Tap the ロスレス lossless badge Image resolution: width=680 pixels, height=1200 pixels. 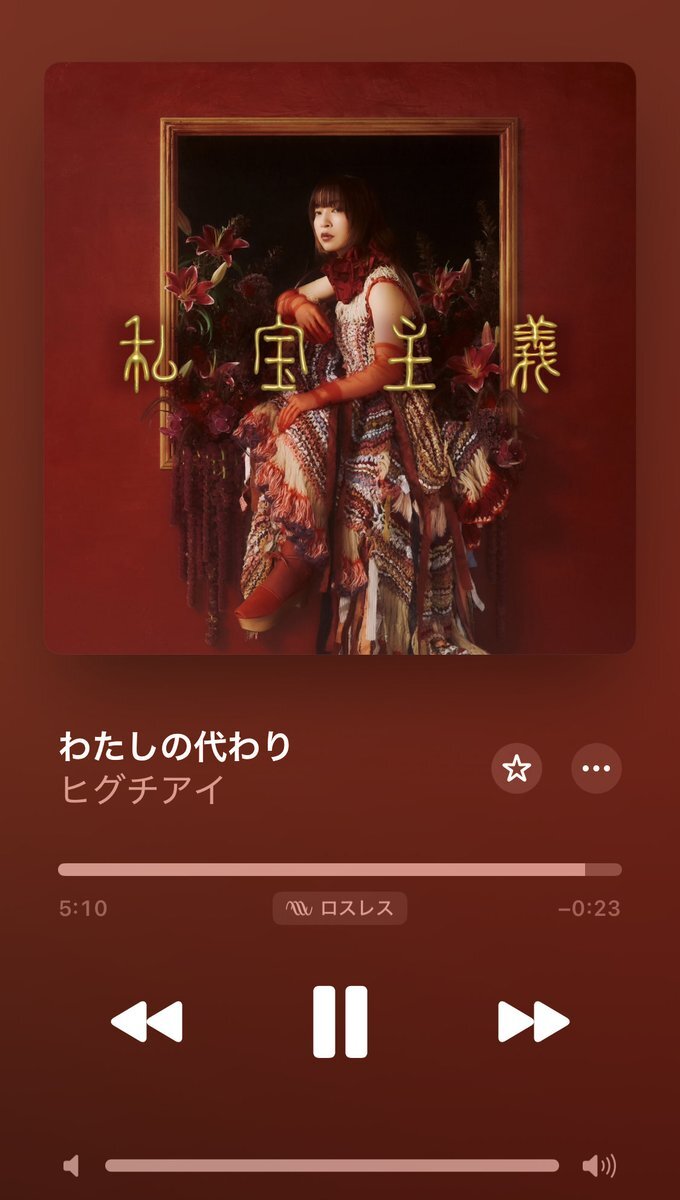340,908
